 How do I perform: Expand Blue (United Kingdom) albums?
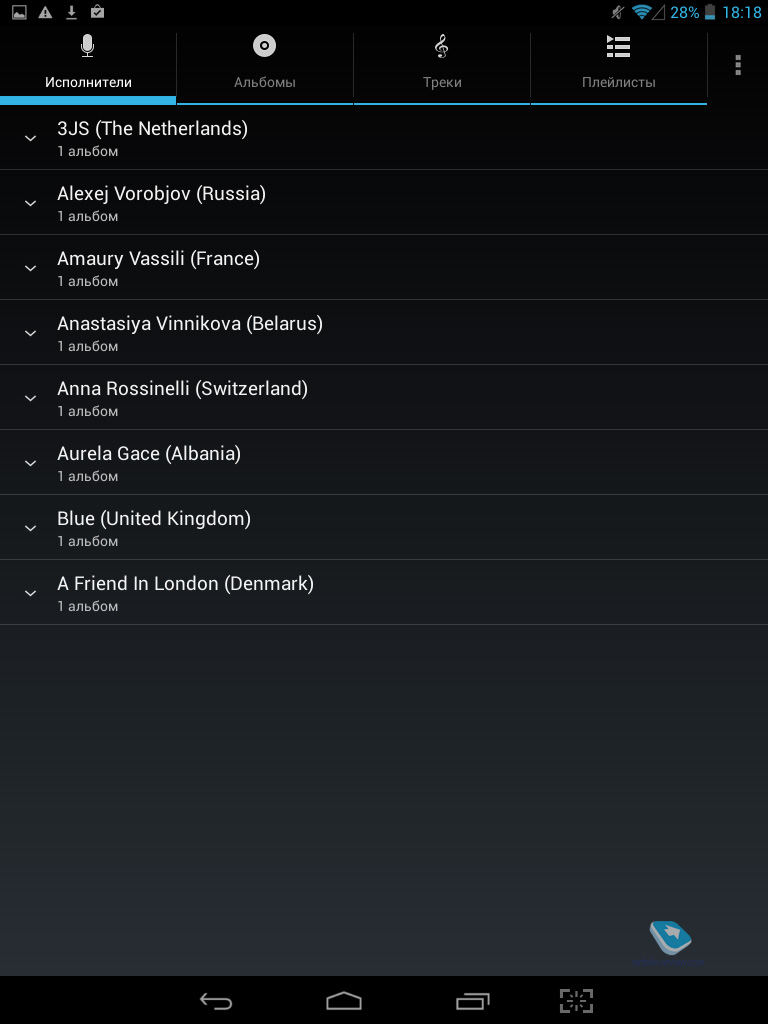point(31,528)
